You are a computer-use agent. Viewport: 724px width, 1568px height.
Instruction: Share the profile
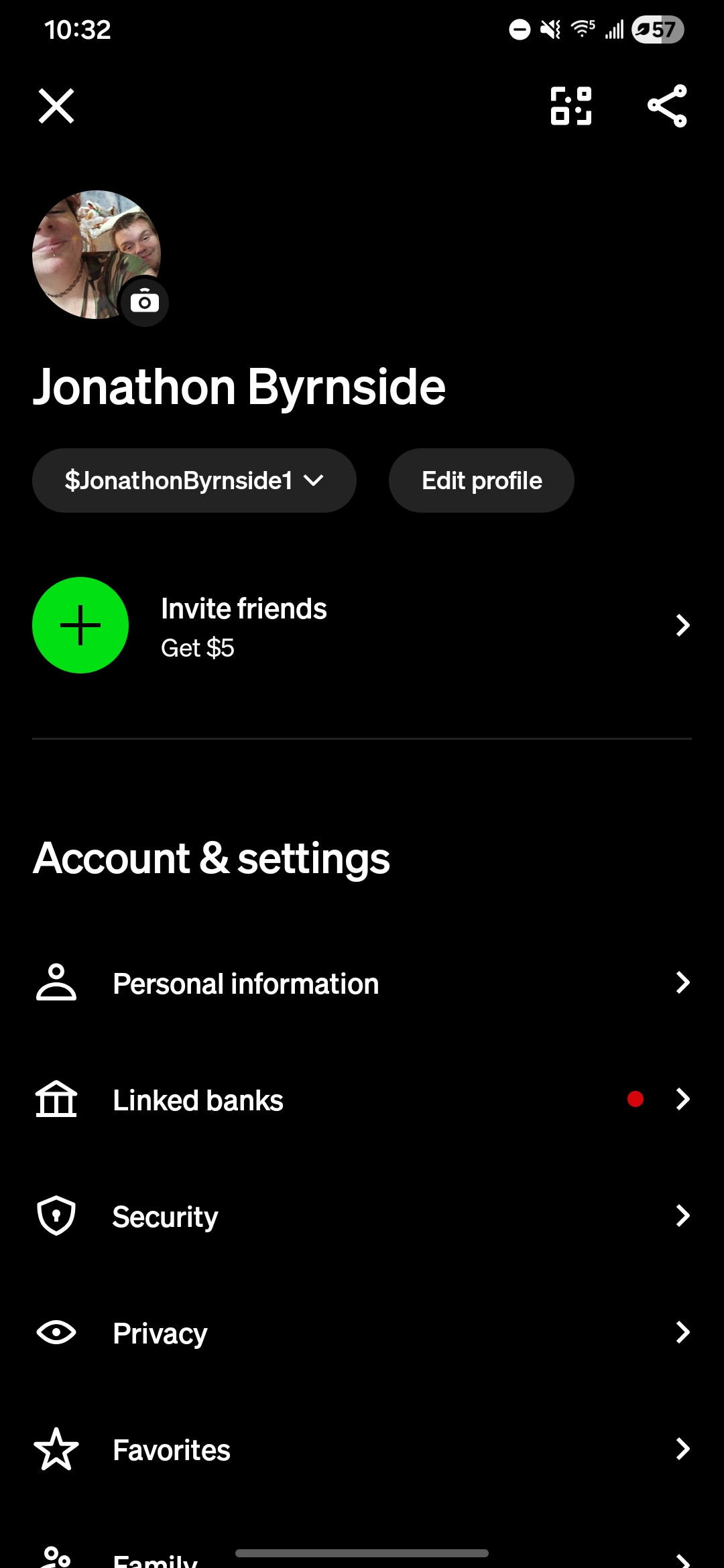(x=667, y=106)
